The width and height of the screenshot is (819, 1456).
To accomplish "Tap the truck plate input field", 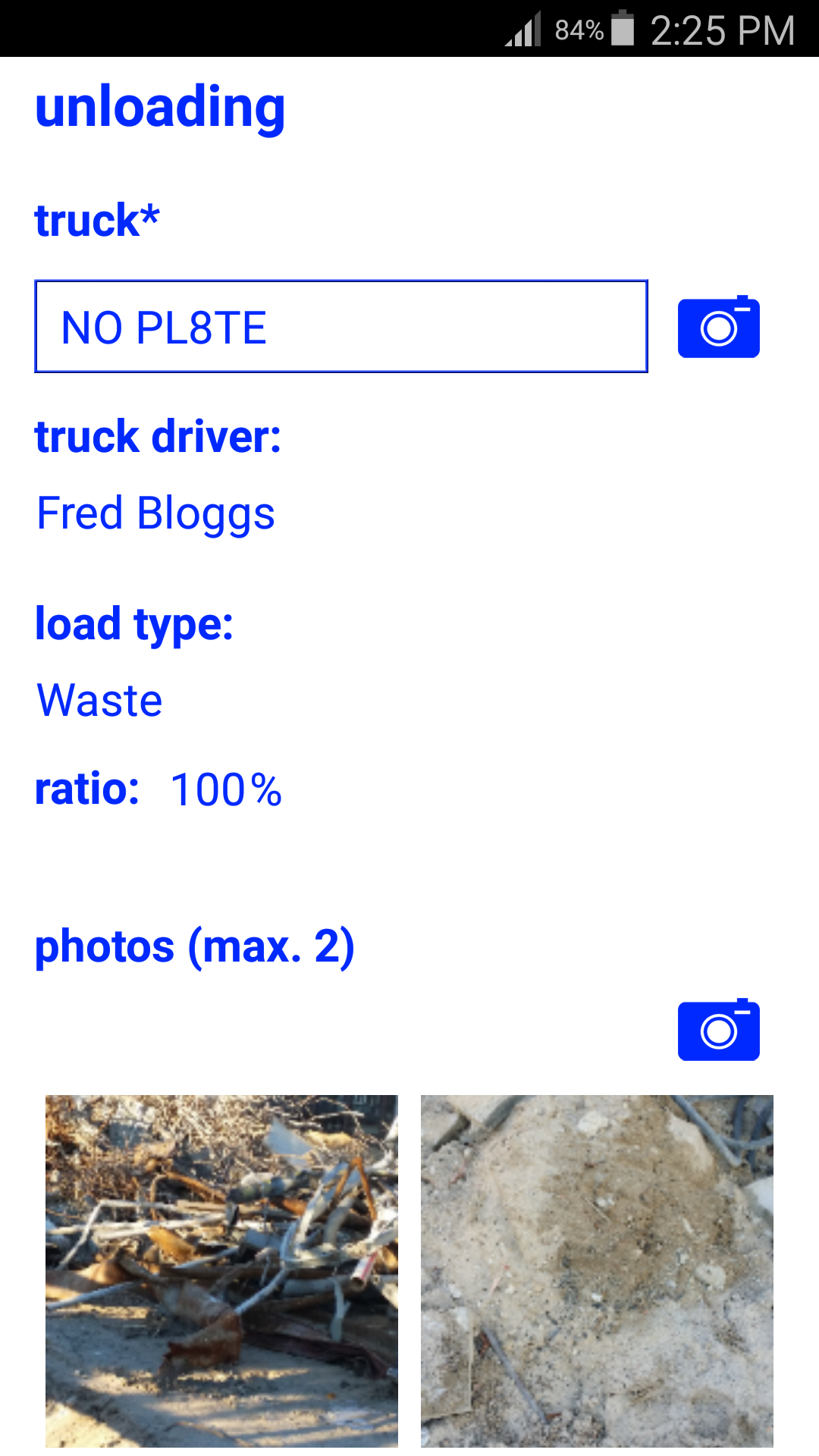I will [341, 327].
